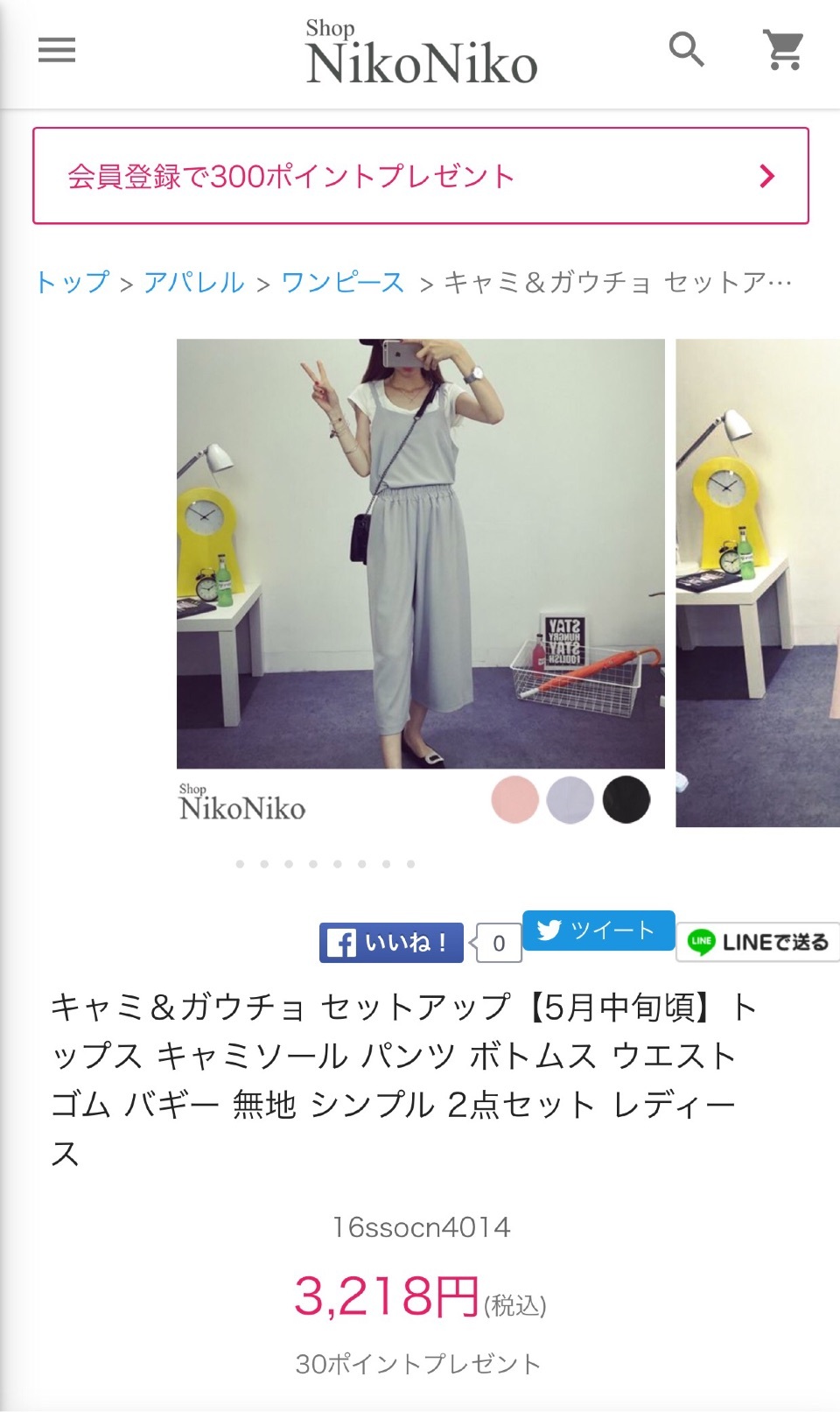Open ワンピース breadcrumb link
The width and height of the screenshot is (840, 1412).
[x=343, y=282]
